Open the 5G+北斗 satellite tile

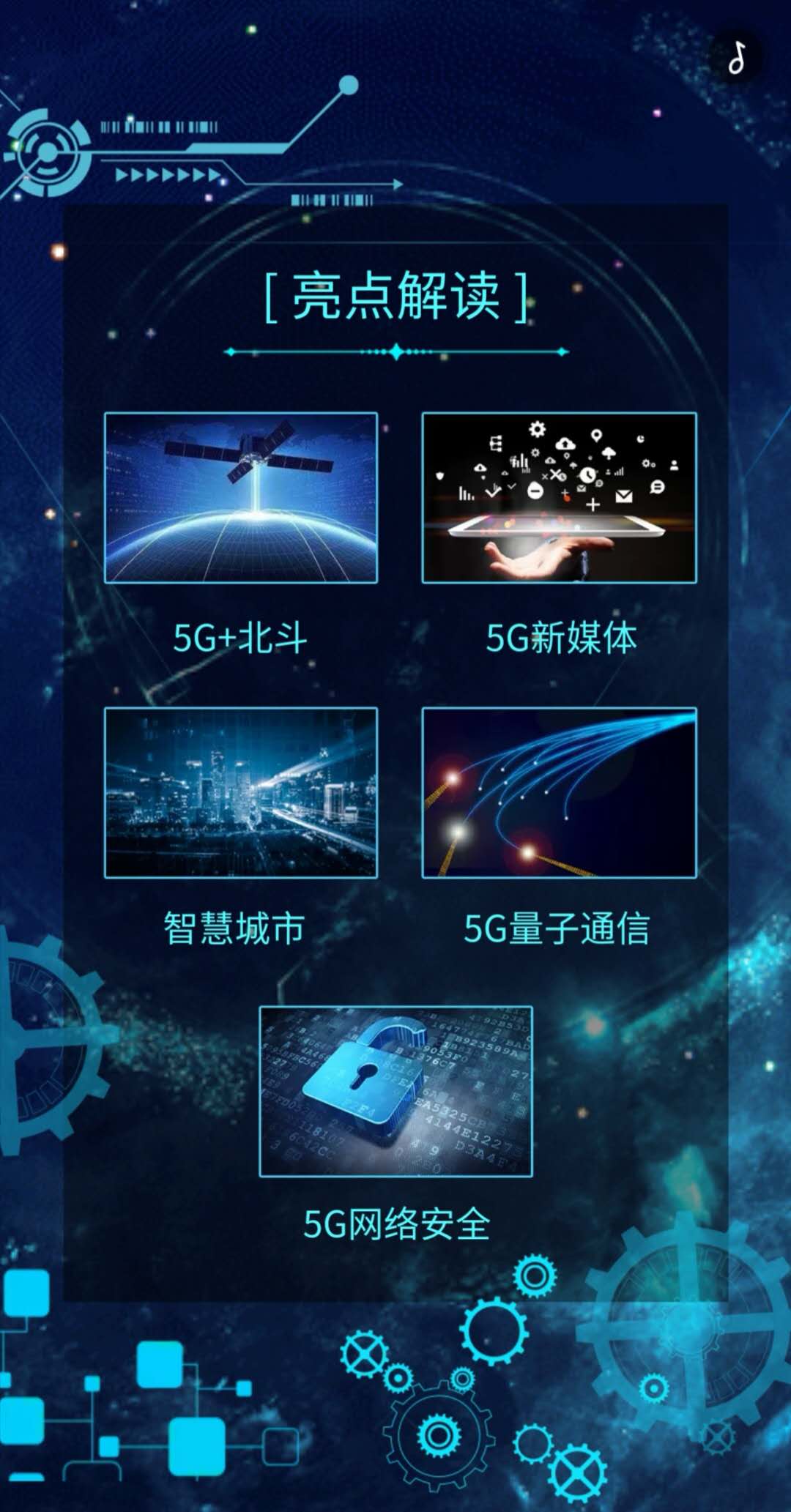(x=241, y=498)
